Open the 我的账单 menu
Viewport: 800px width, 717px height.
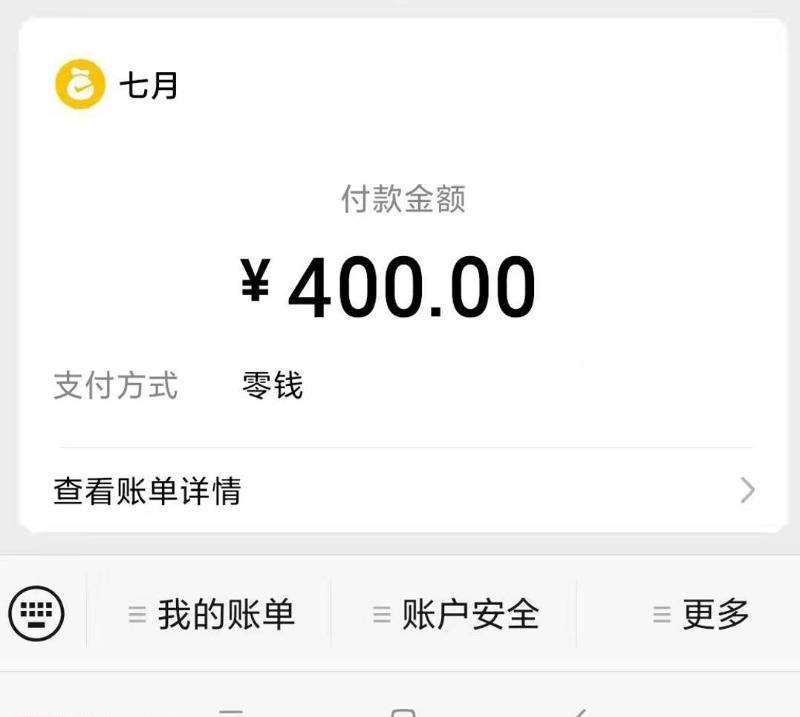coord(212,614)
